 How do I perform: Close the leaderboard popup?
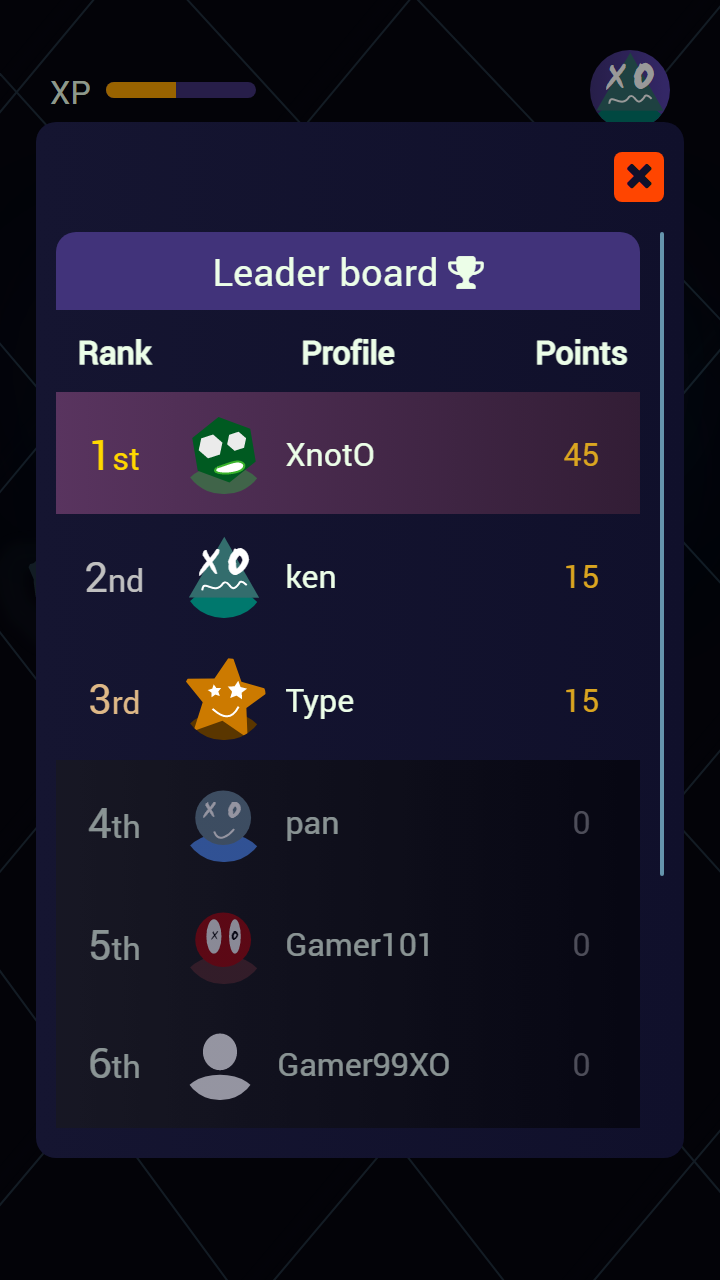[639, 177]
